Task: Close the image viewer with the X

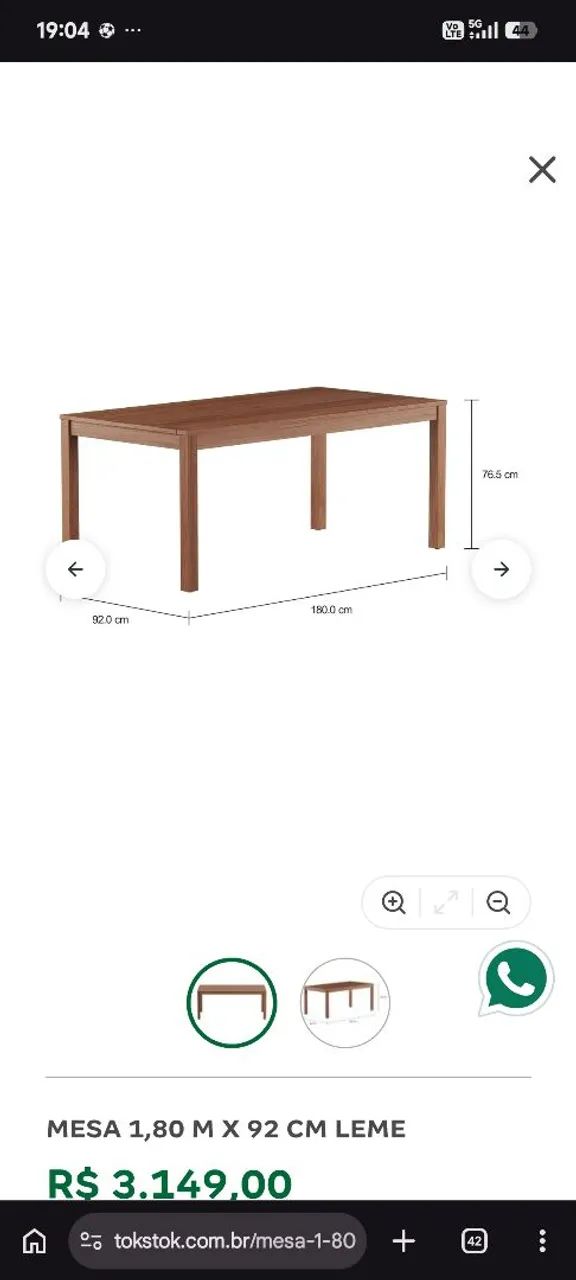Action: pos(542,169)
